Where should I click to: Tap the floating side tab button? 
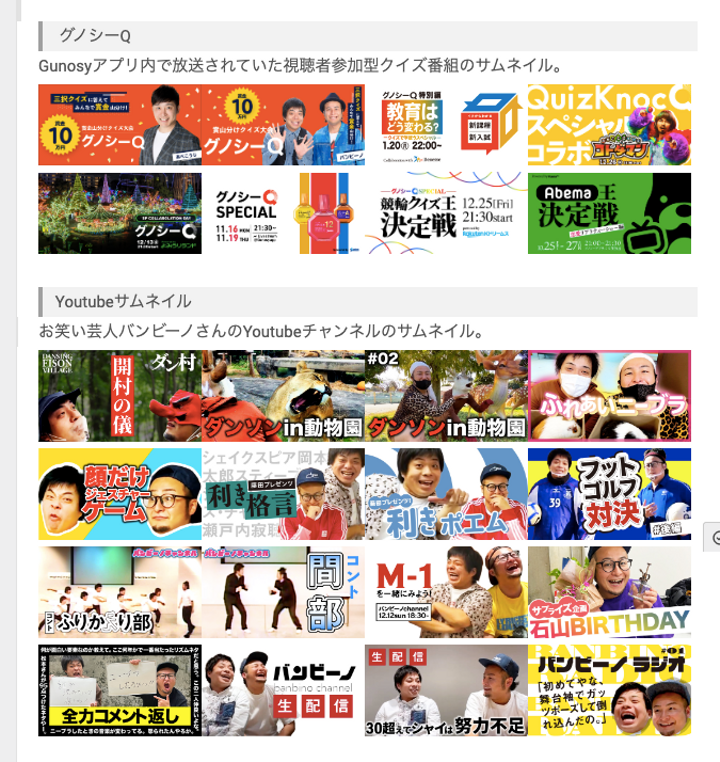(x=712, y=537)
